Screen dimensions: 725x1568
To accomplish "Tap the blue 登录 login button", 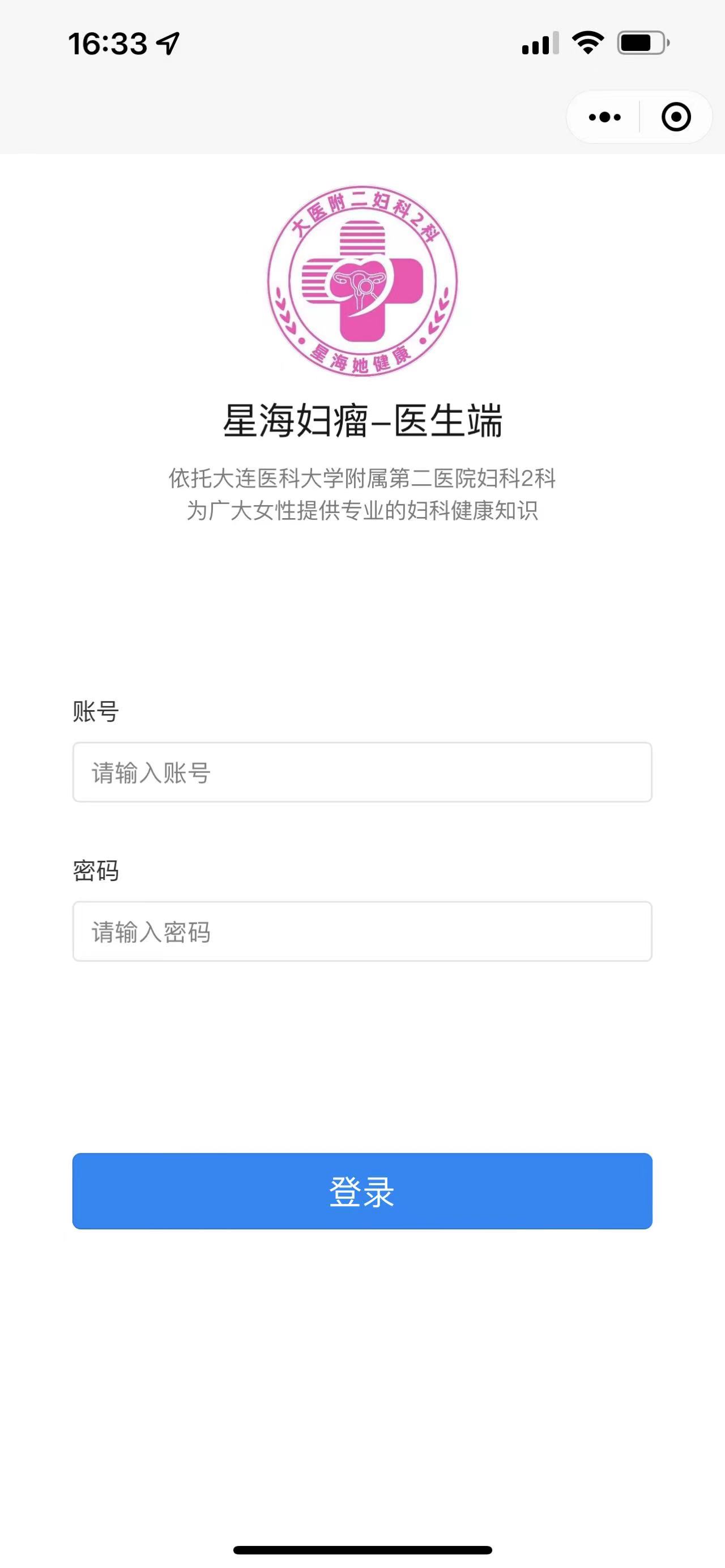I will pyautogui.click(x=362, y=1191).
